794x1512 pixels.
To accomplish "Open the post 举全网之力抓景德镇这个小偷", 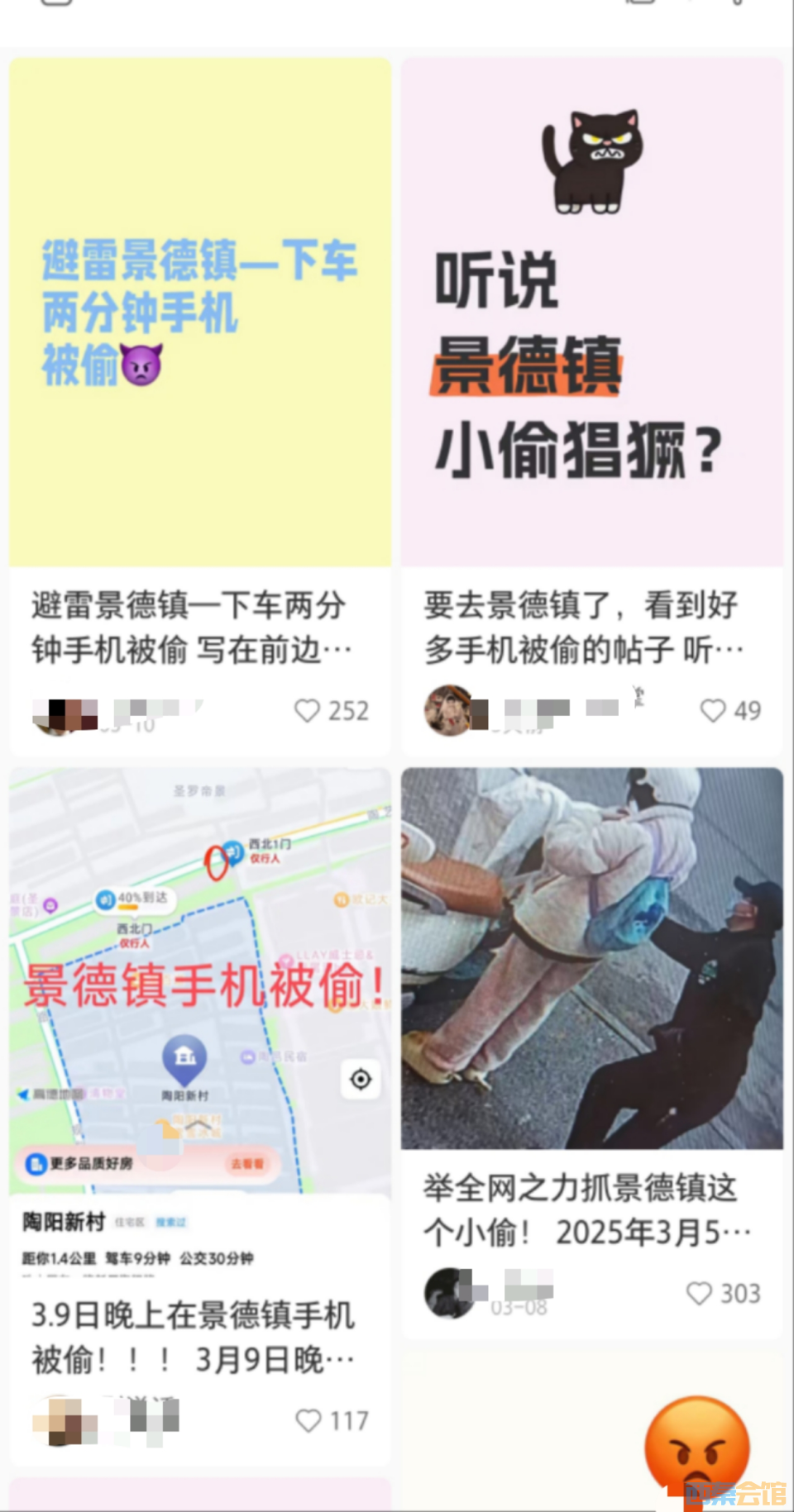I will (591, 957).
